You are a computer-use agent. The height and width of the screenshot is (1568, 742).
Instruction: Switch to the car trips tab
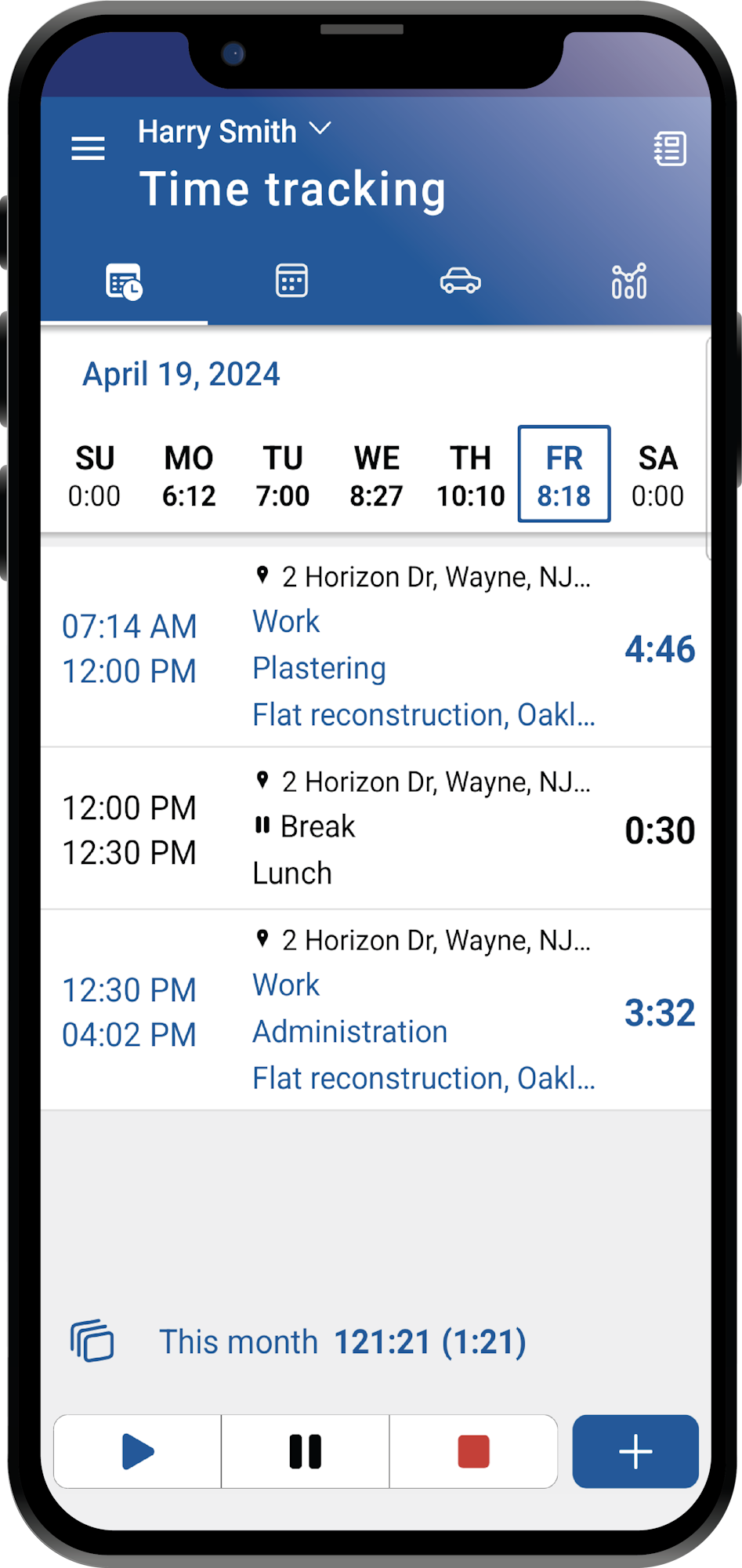click(461, 281)
